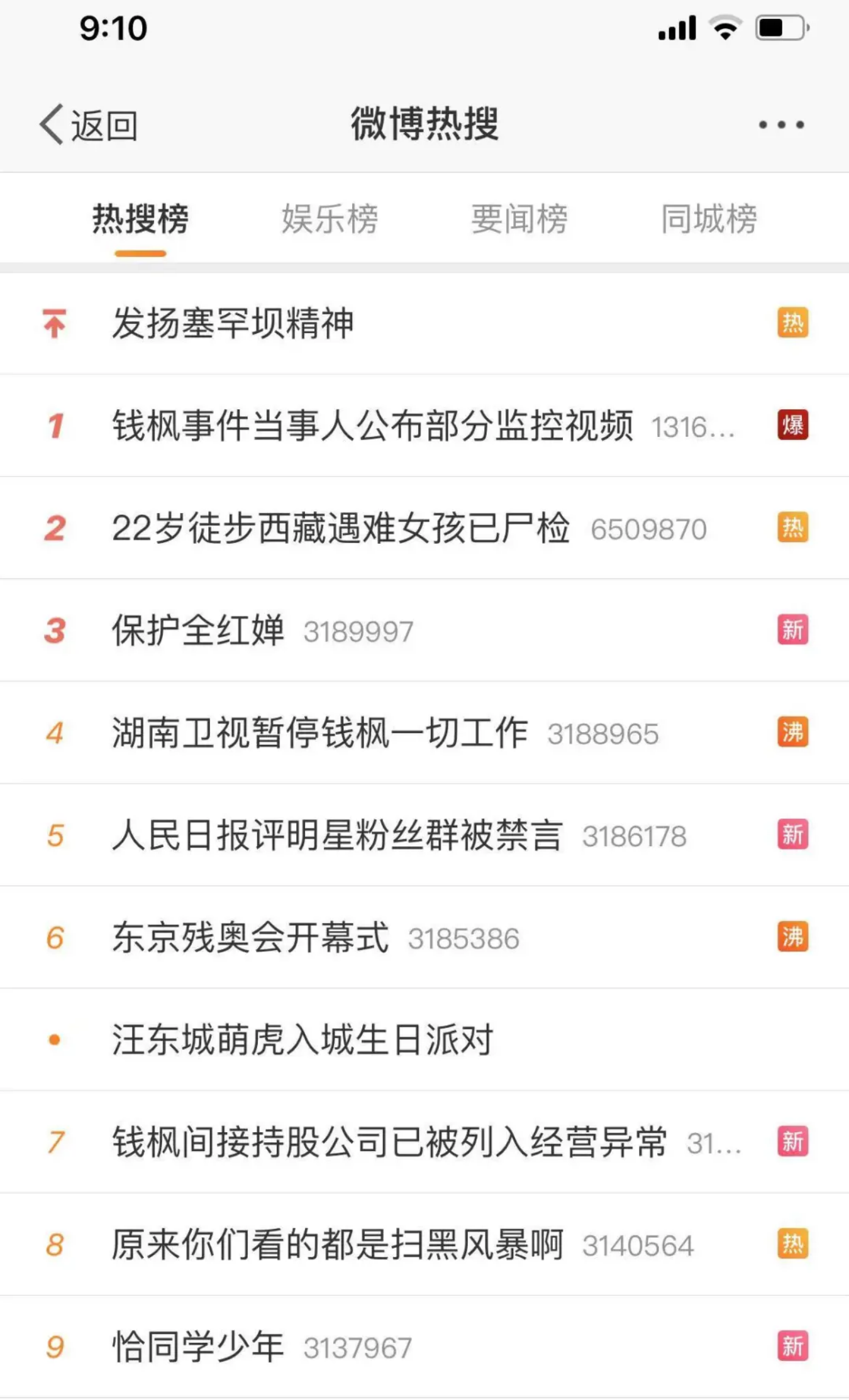Open the 东京残奥会开幕式 topic
This screenshot has width=849, height=1400.
coord(250,938)
